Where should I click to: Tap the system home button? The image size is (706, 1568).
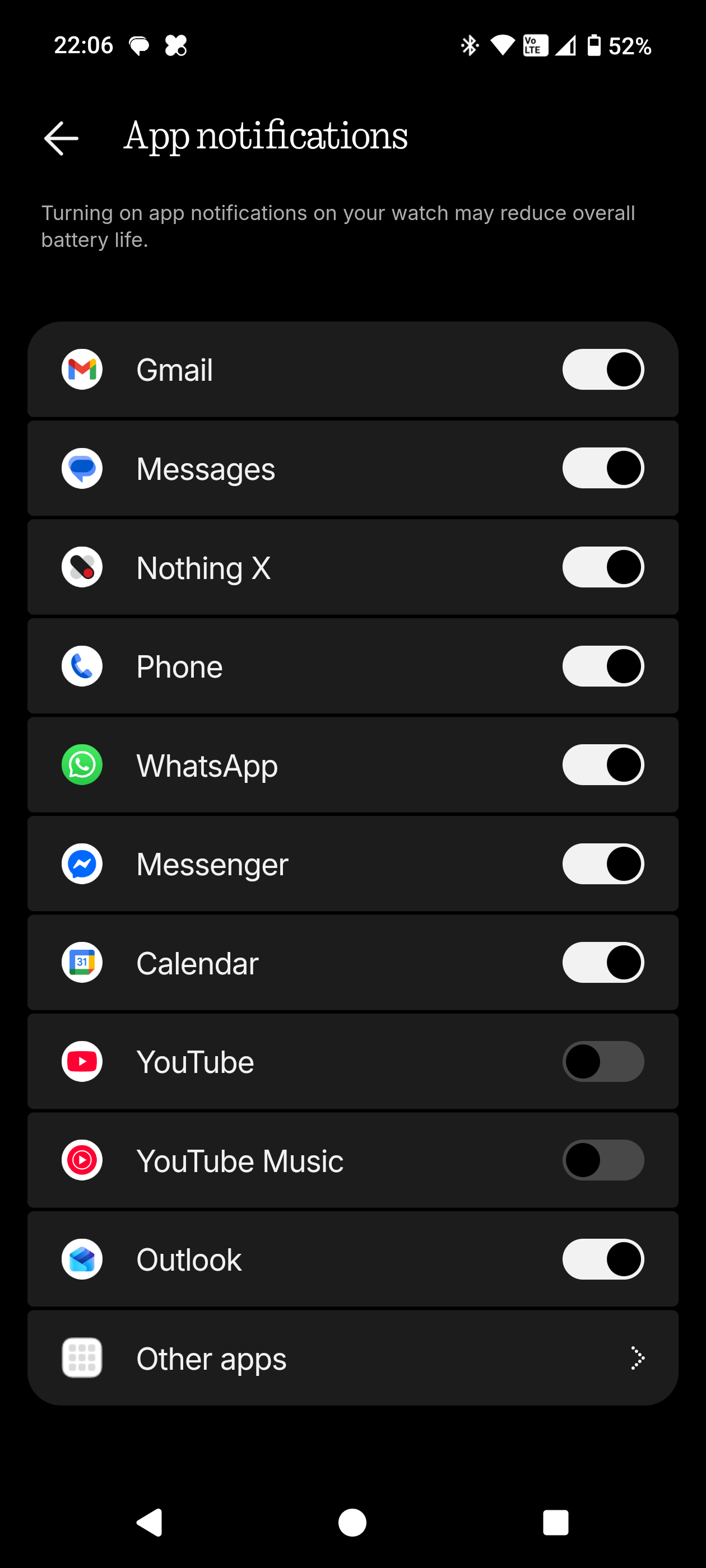(x=352, y=1522)
